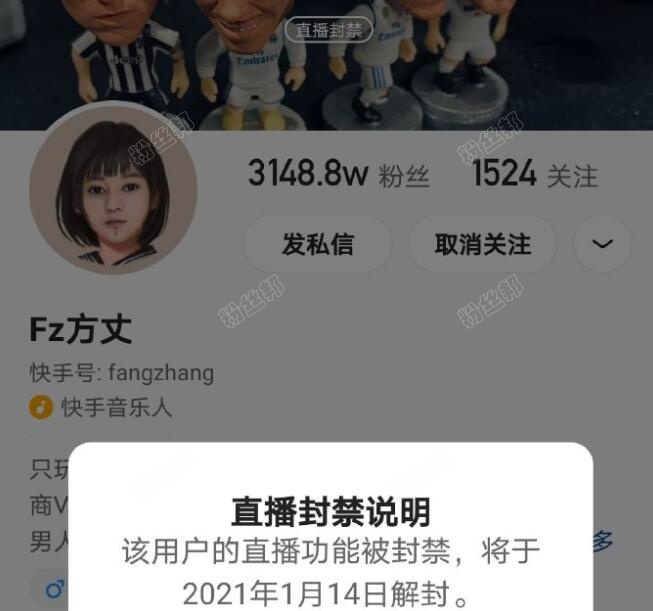Image resolution: width=653 pixels, height=611 pixels.
Task: Tap 取消关注 to unfollow
Action: [482, 245]
